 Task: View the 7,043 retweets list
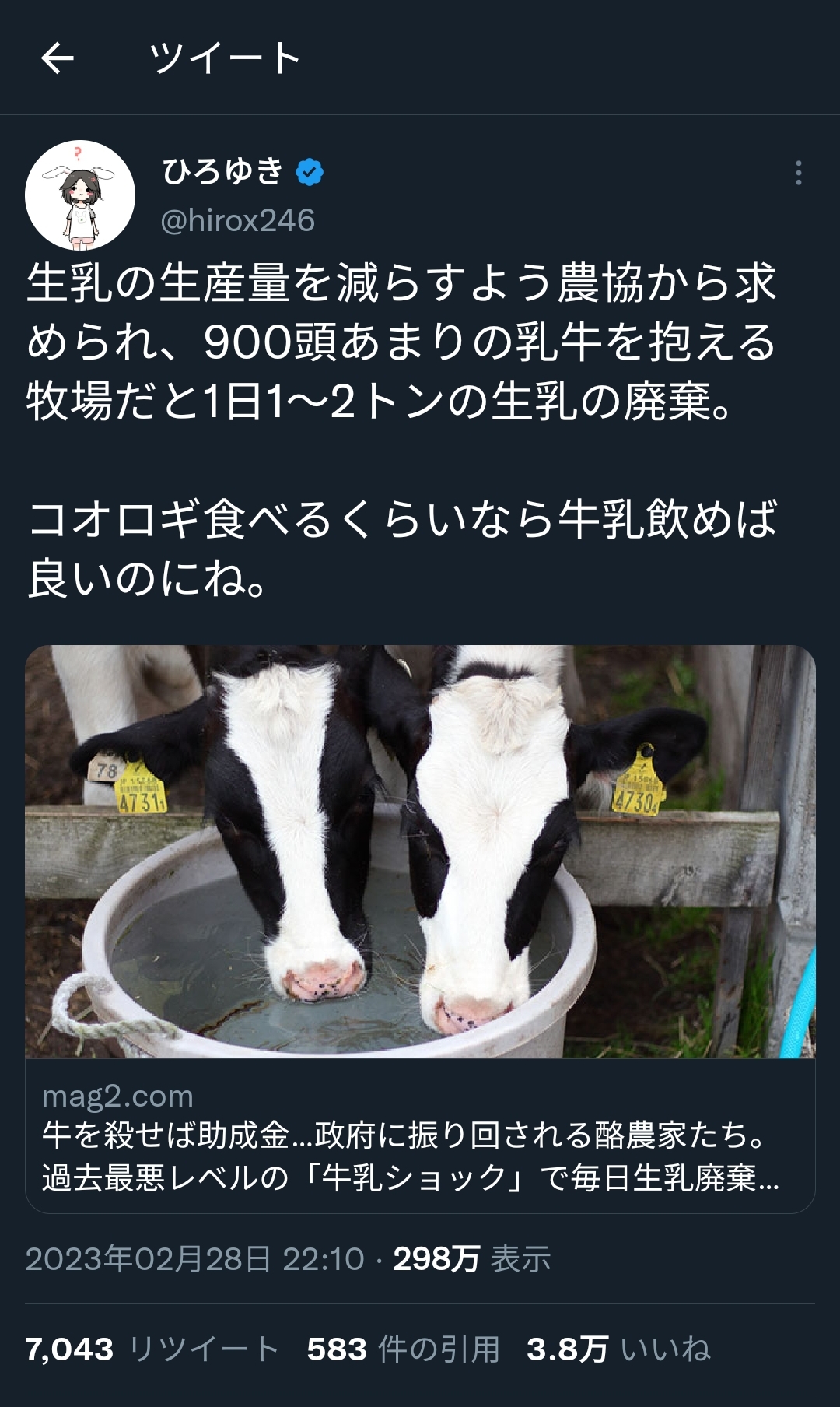[x=152, y=1349]
